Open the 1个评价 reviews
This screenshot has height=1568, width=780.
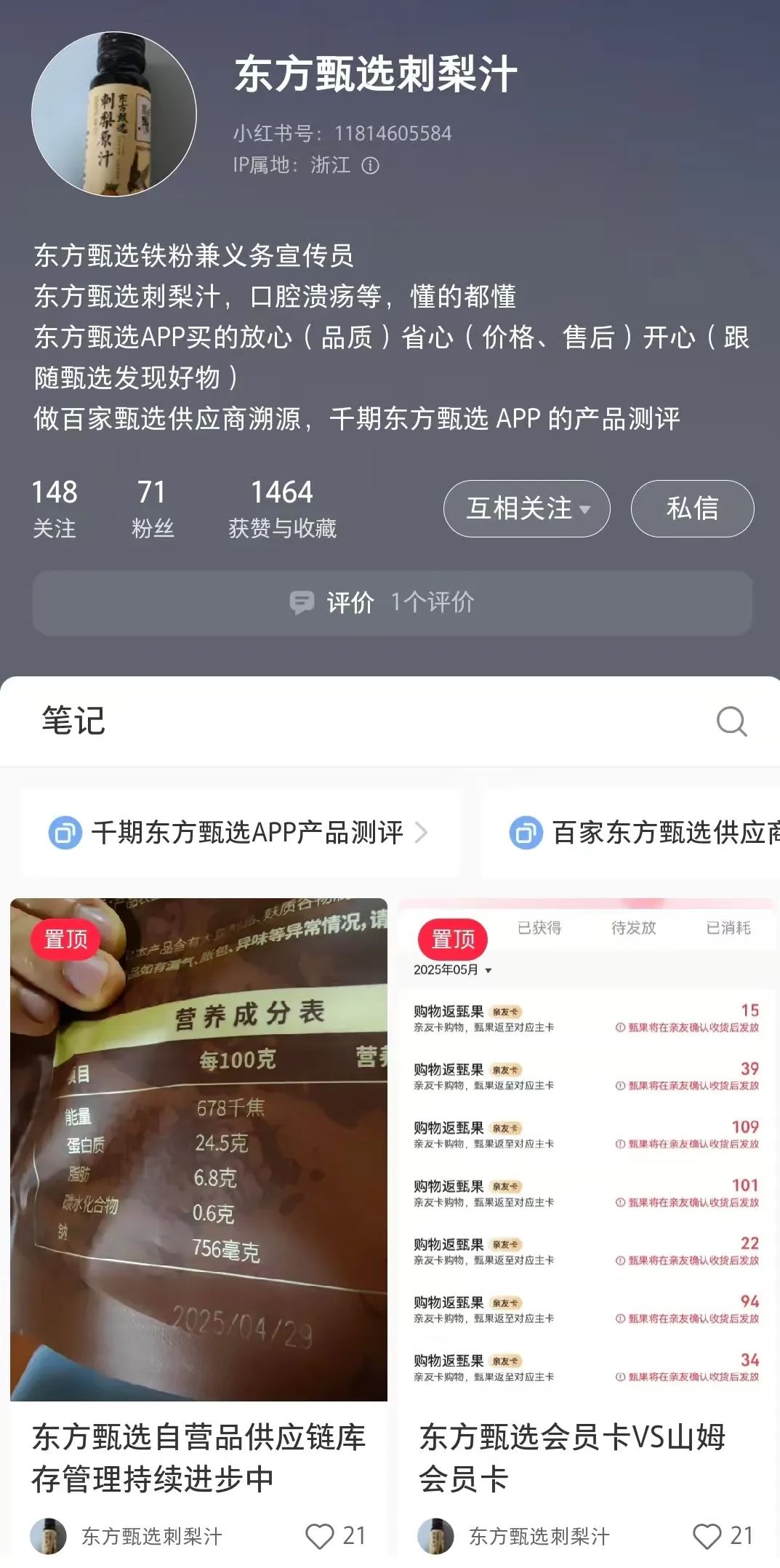click(x=433, y=602)
